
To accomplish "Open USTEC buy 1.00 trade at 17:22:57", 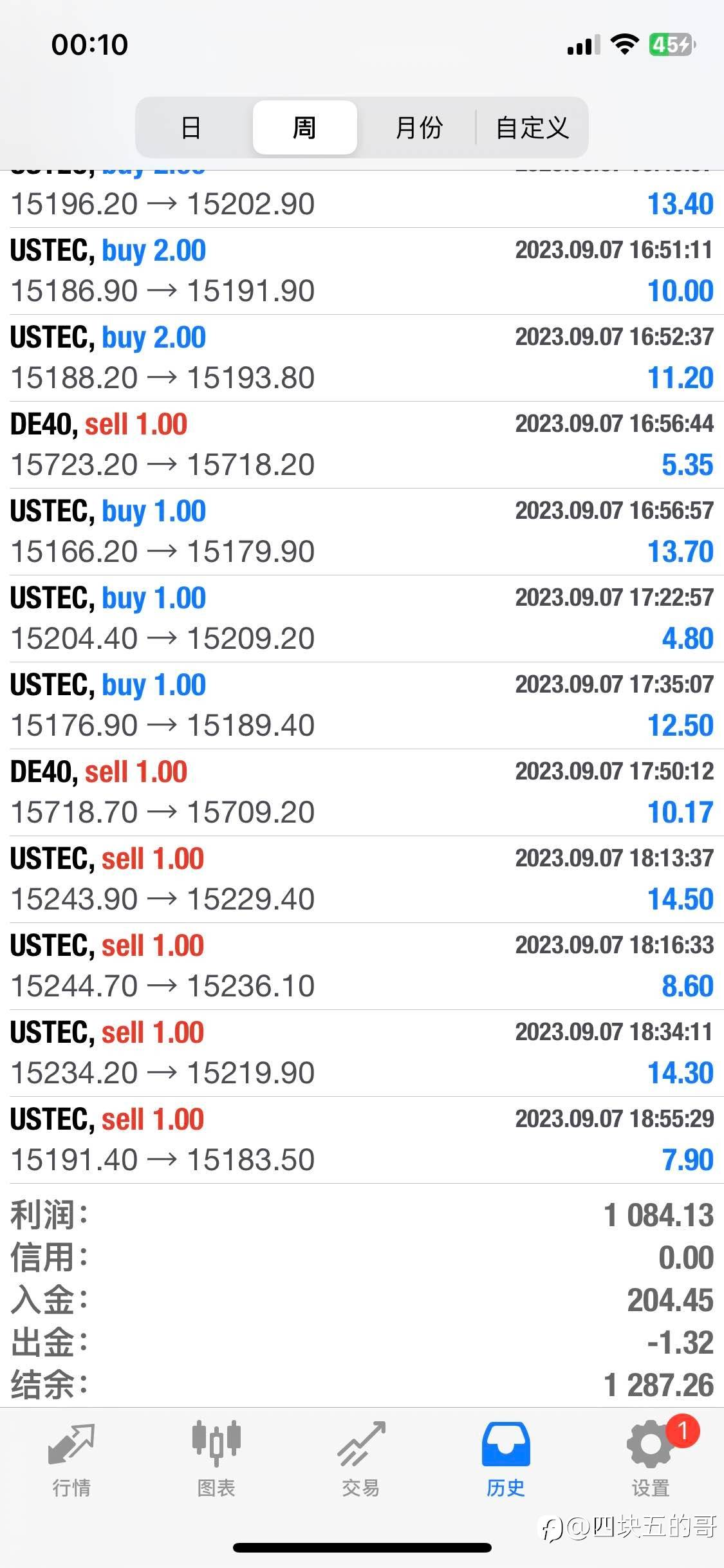I will point(362,619).
